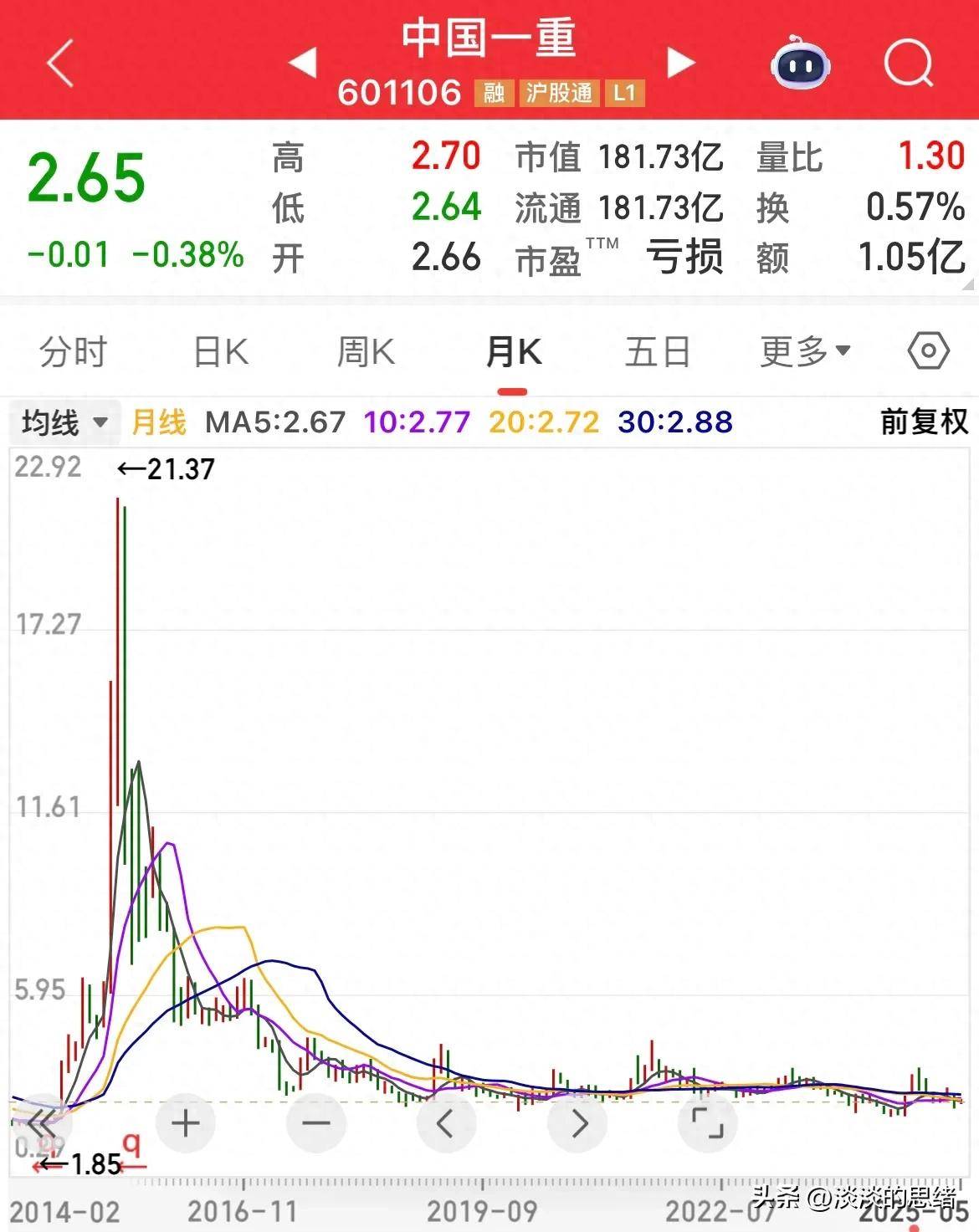Viewport: 979px width, 1232px height.
Task: Go back using the top-left arrow
Action: [60, 63]
